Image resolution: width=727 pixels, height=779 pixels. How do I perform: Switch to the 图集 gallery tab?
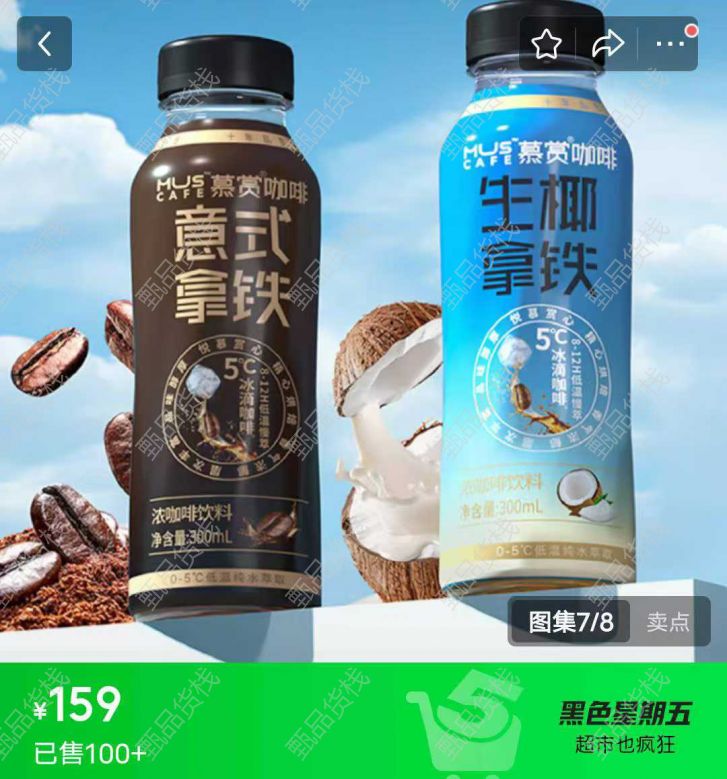click(571, 622)
